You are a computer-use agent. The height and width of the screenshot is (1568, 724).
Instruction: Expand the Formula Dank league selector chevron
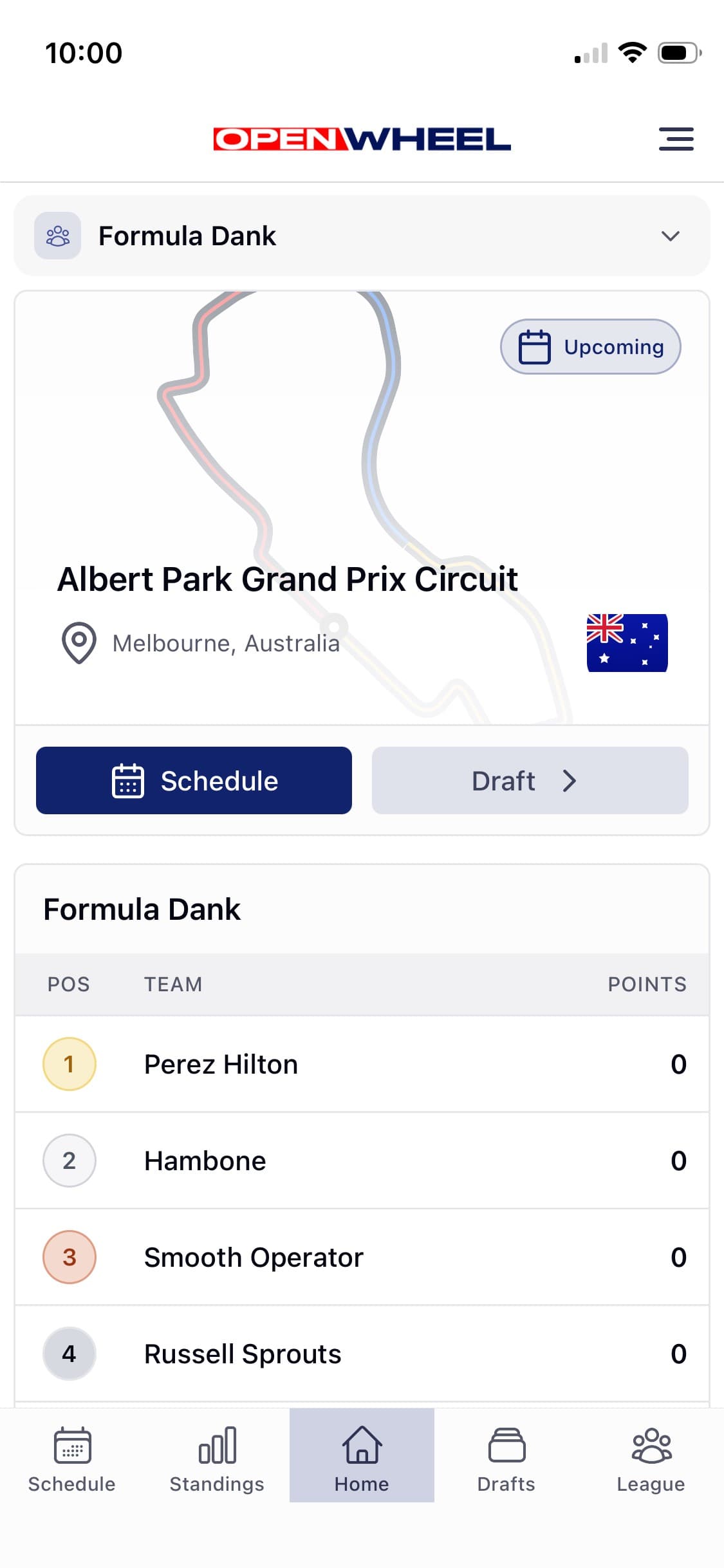click(x=670, y=236)
